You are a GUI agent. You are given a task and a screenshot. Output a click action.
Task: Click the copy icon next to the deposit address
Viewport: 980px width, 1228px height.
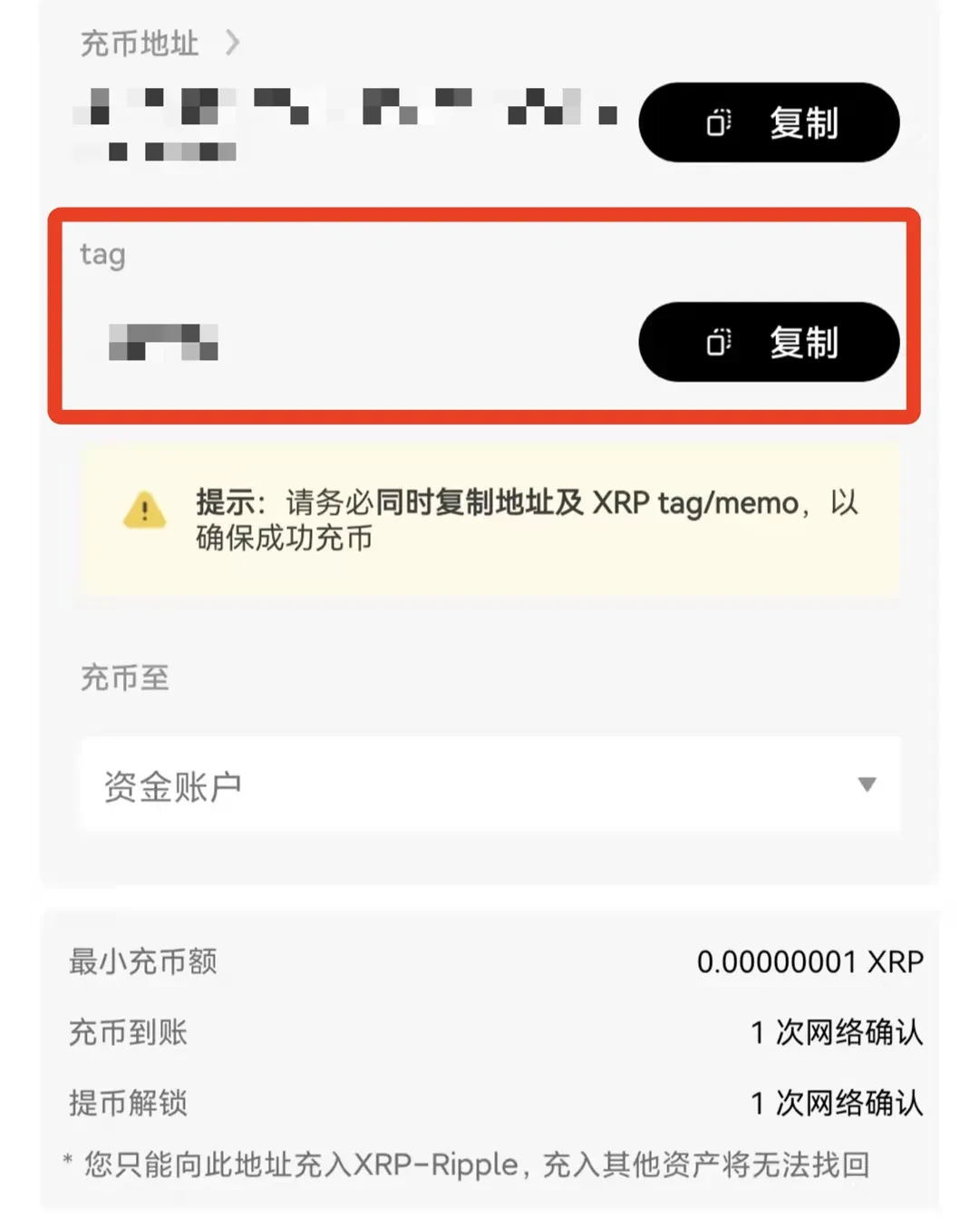pos(719,122)
